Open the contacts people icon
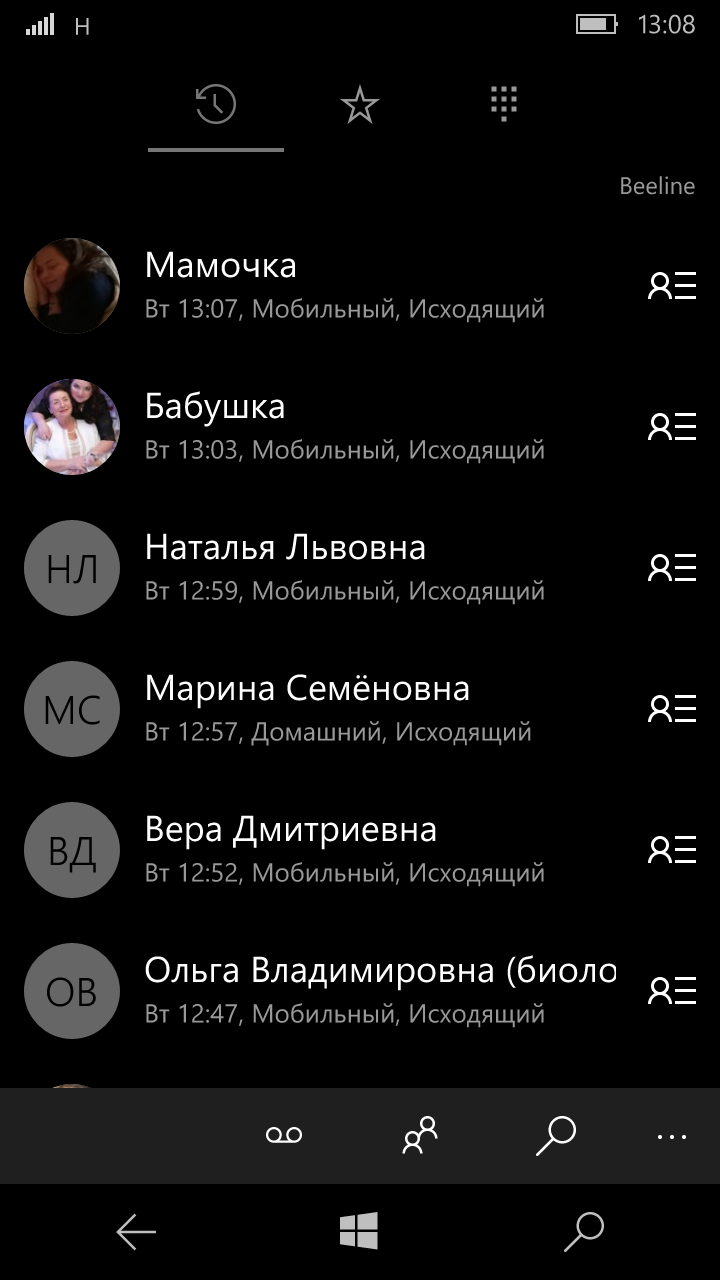The height and width of the screenshot is (1280, 720). point(420,1135)
